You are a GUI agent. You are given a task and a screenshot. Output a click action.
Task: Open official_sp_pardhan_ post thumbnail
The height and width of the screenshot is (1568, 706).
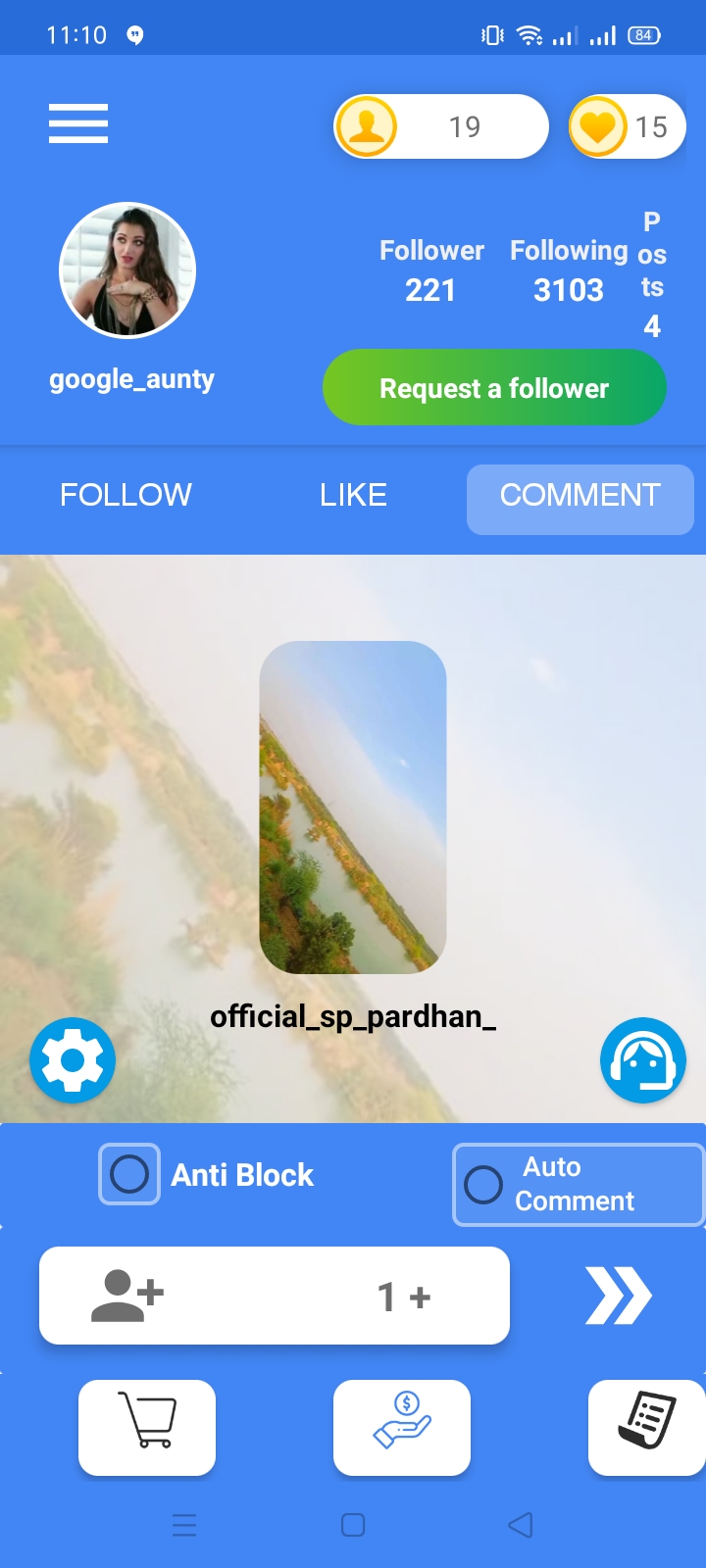pyautogui.click(x=353, y=807)
